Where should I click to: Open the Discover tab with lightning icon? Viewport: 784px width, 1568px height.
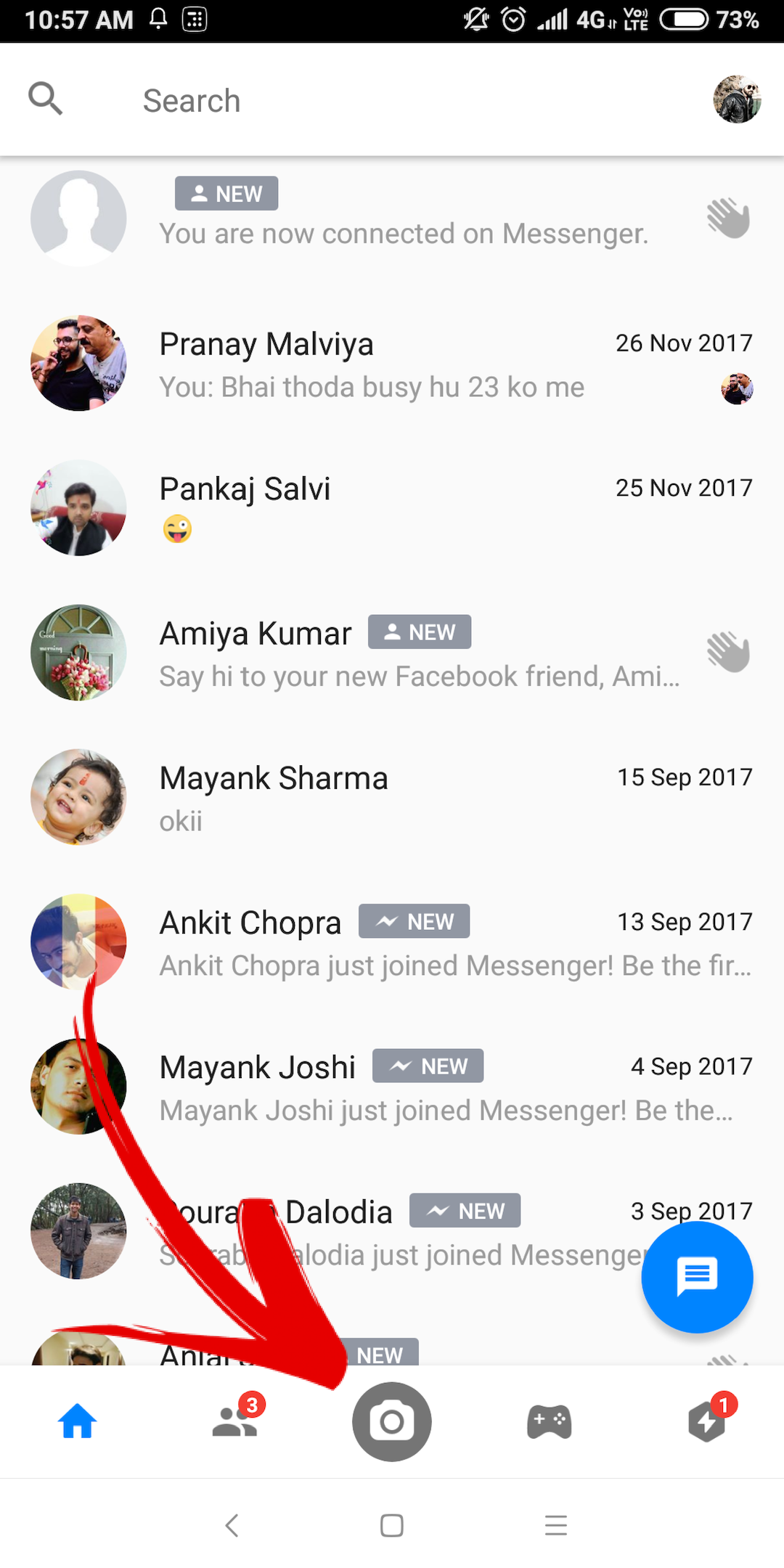(706, 1421)
